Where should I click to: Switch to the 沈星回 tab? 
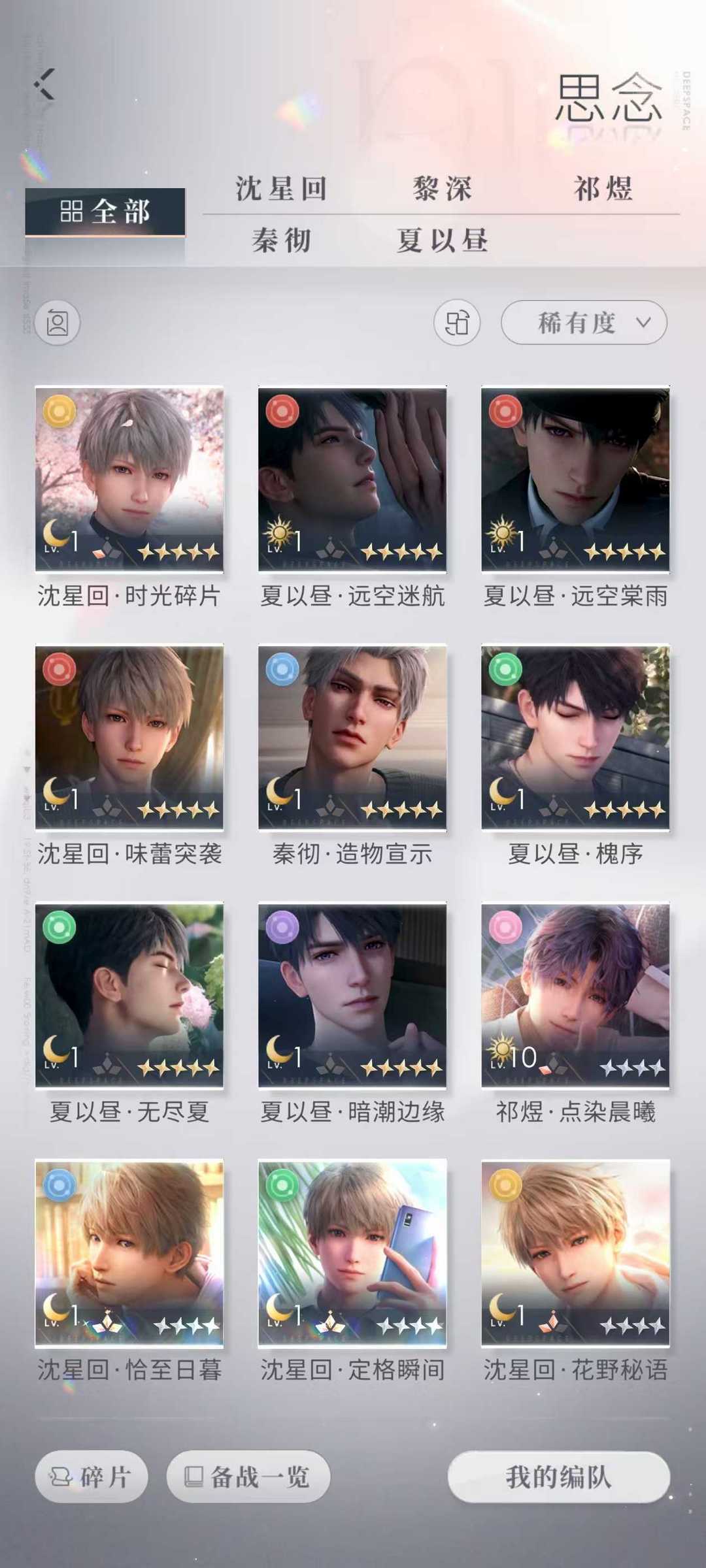click(281, 189)
